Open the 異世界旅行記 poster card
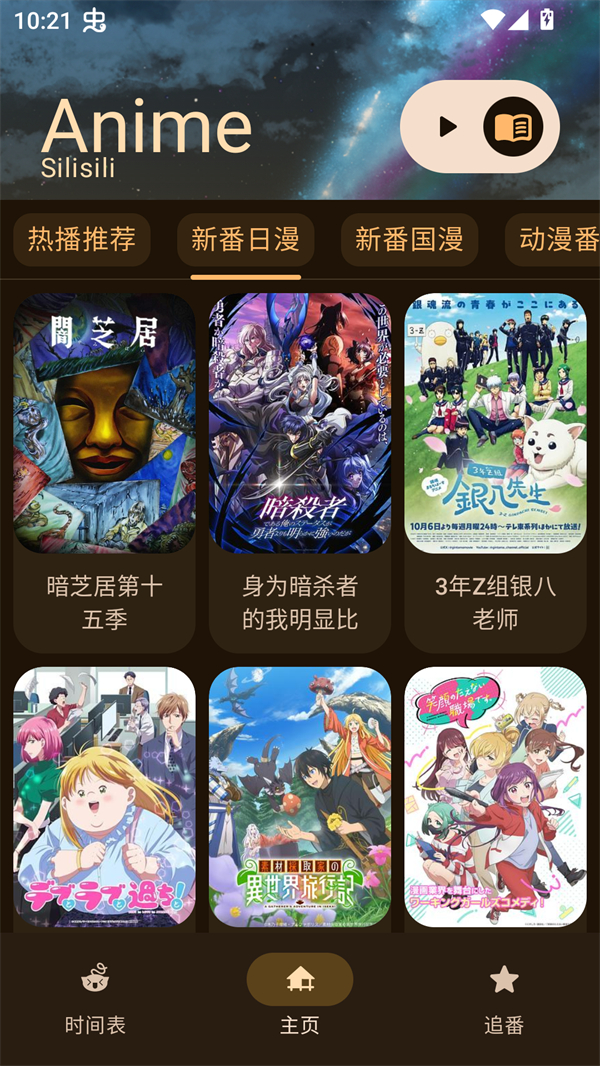The image size is (600, 1066). [x=300, y=796]
